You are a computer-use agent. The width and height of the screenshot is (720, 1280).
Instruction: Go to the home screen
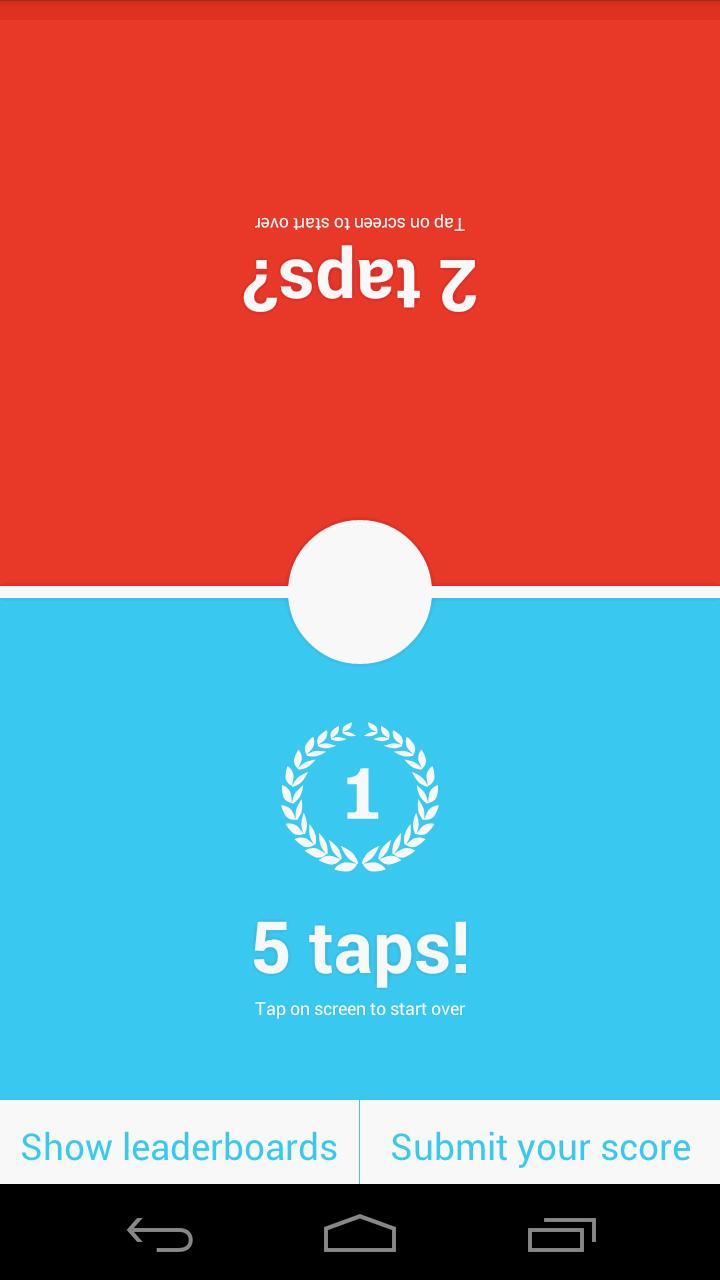[x=360, y=1235]
